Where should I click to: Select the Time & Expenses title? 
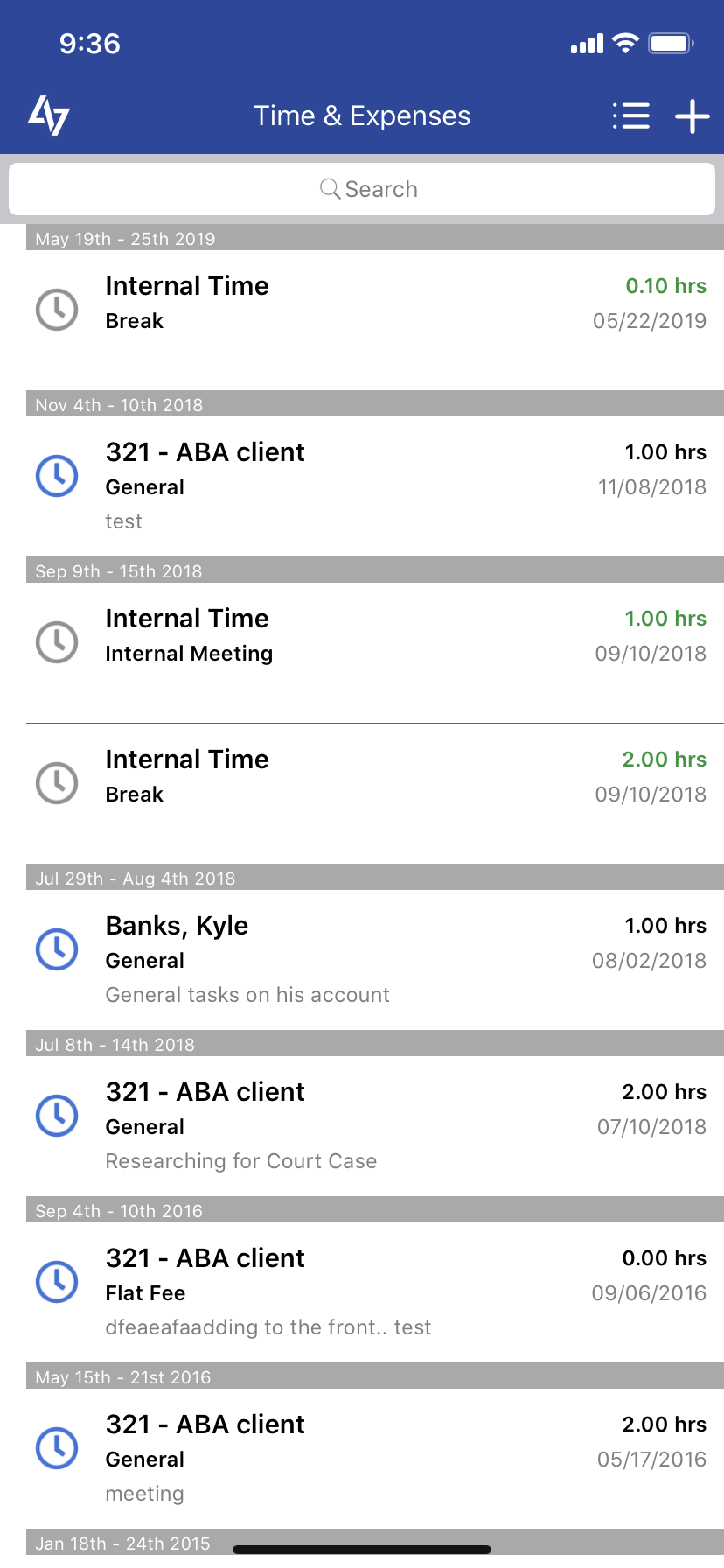click(362, 115)
